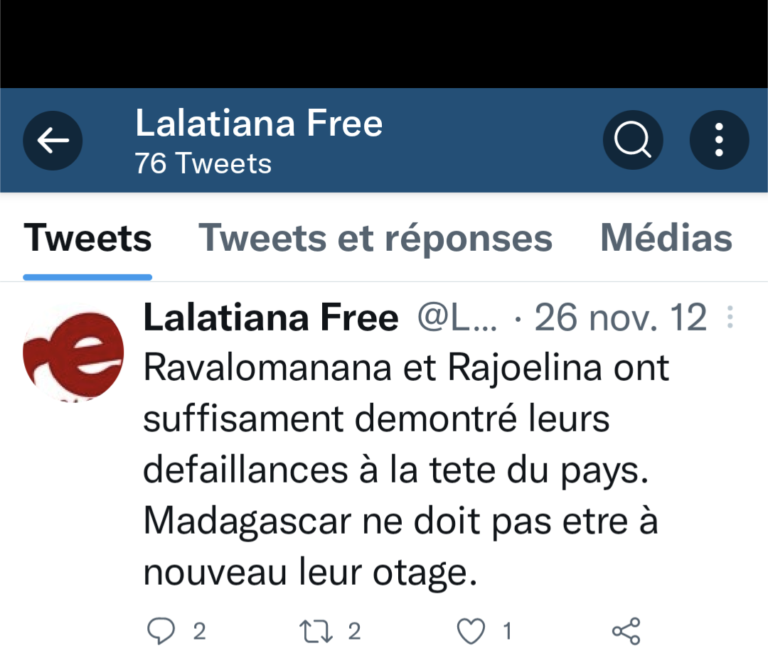
Task: Switch to Tweets et réponses tab
Action: coord(375,239)
